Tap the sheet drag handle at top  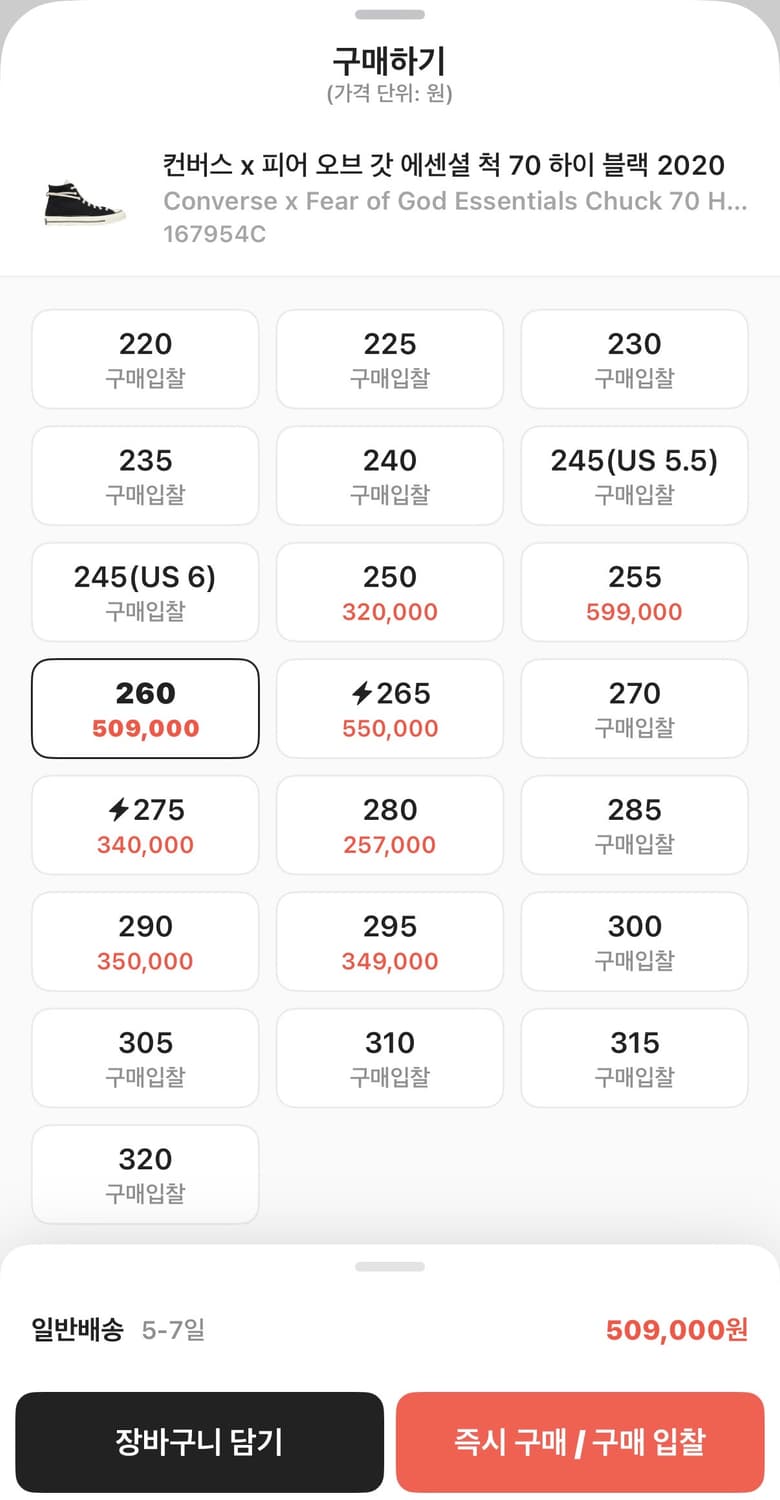click(x=389, y=16)
